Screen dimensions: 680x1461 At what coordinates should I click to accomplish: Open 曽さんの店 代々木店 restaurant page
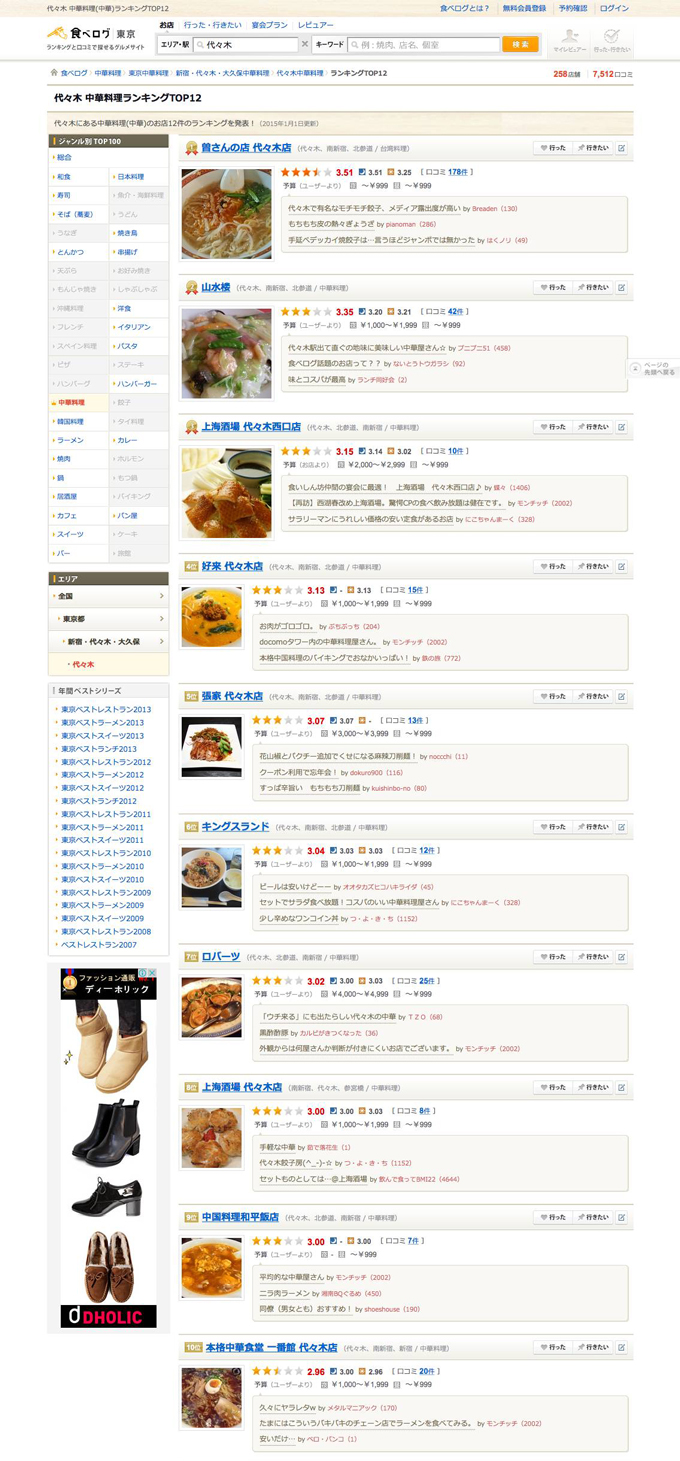tap(246, 147)
